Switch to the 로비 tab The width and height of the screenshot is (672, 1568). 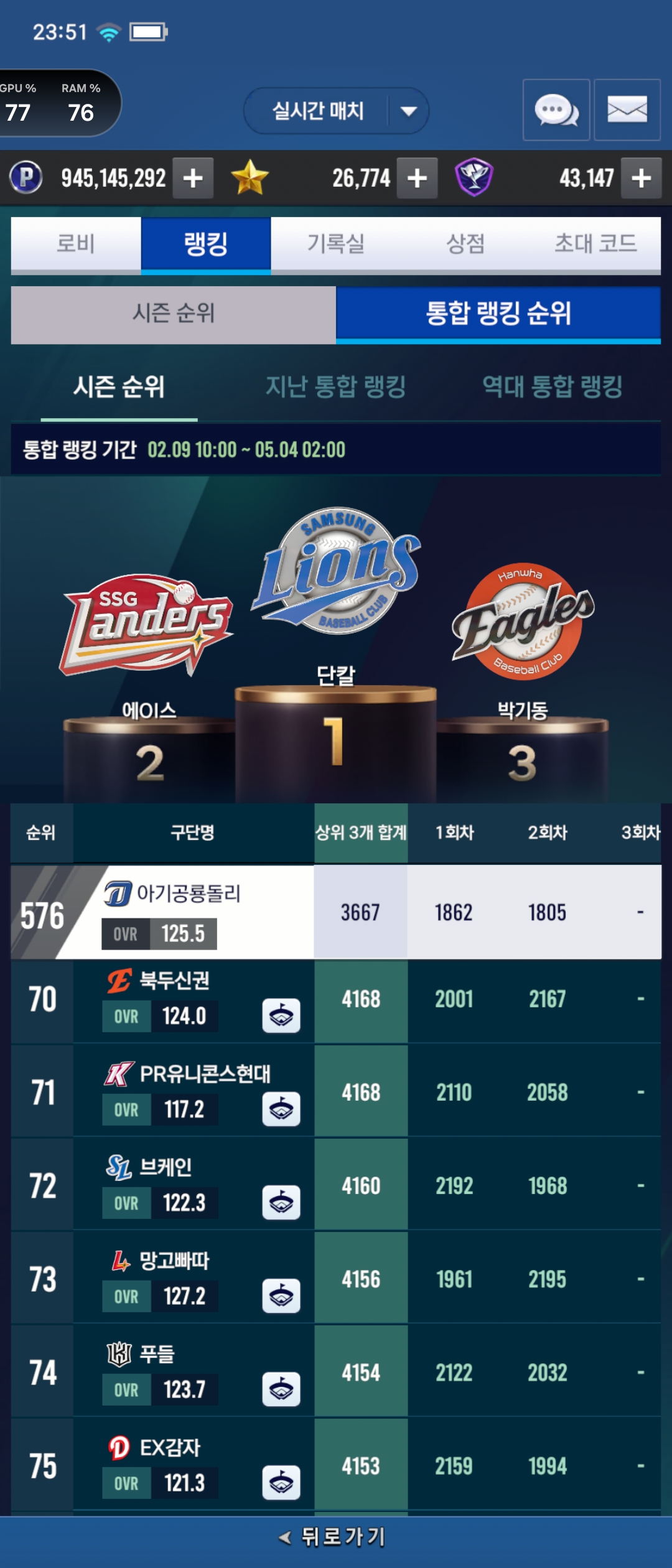[x=76, y=244]
